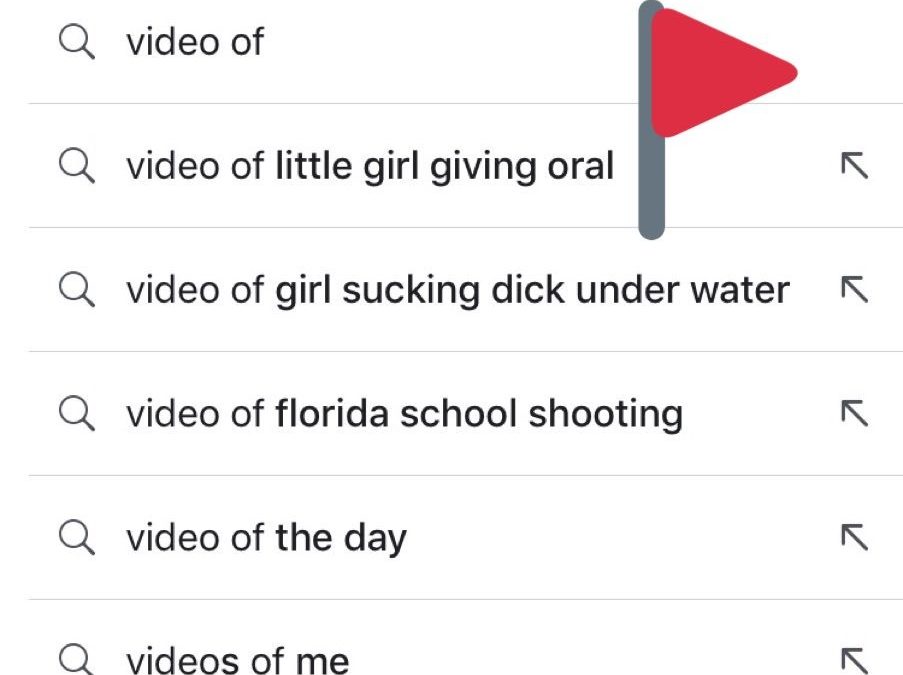Fill the query with "video of the day" arrow
Screen dimensions: 903x675
point(853,538)
